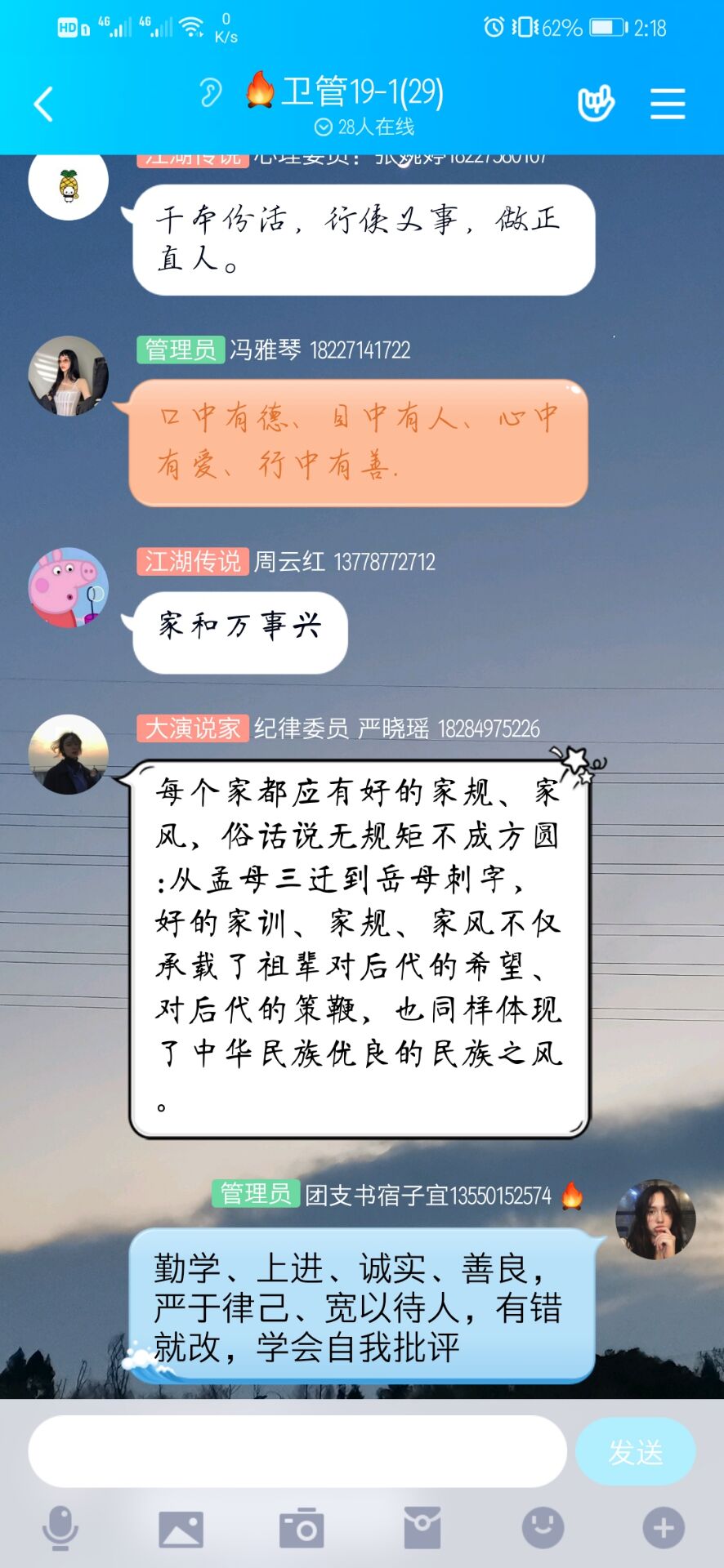Open the emoji sticker panel

[x=543, y=1528]
